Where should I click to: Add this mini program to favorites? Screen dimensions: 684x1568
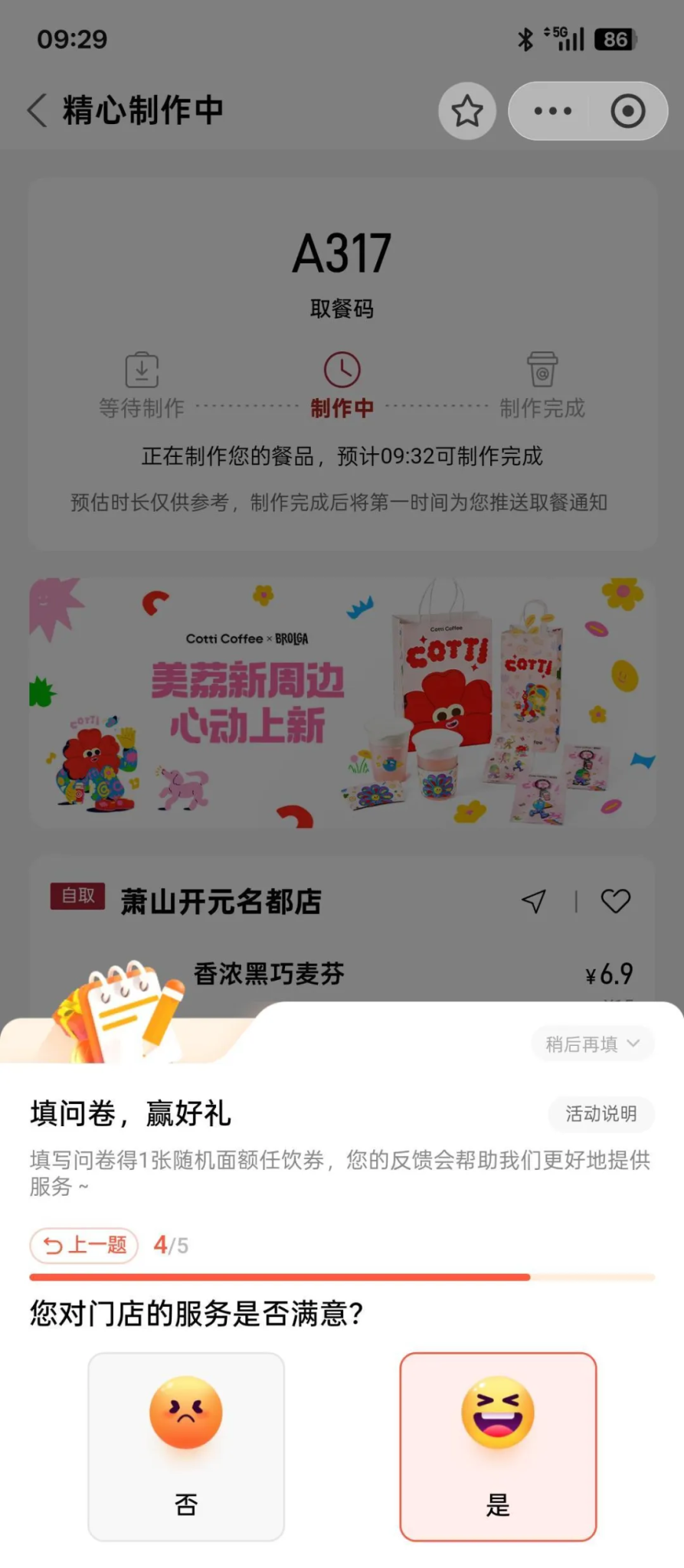pyautogui.click(x=467, y=111)
